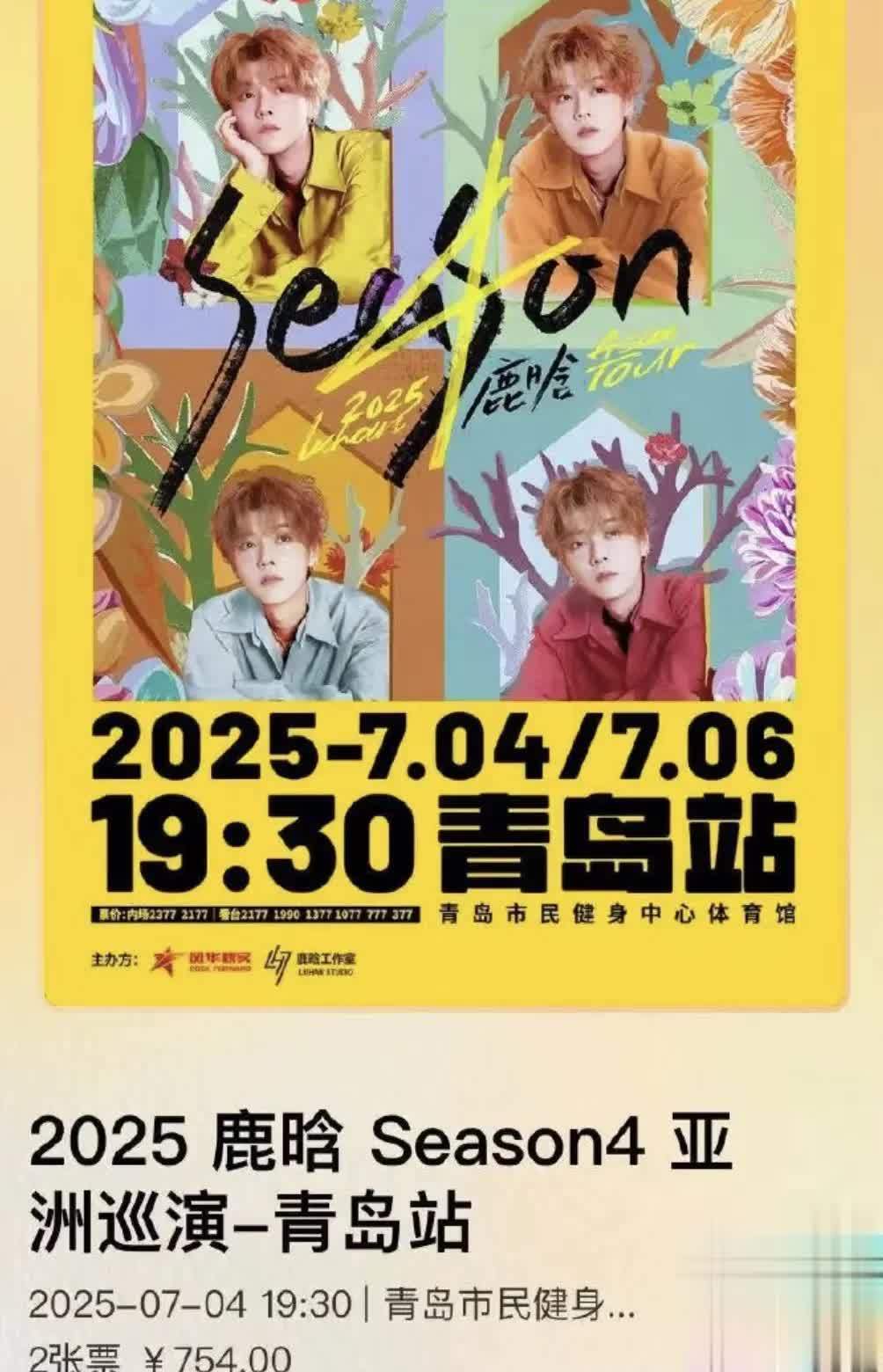The height and width of the screenshot is (1372, 883).
Task: Open the 鹿晗 Season4 青岛站 concert poster
Action: 445,493
